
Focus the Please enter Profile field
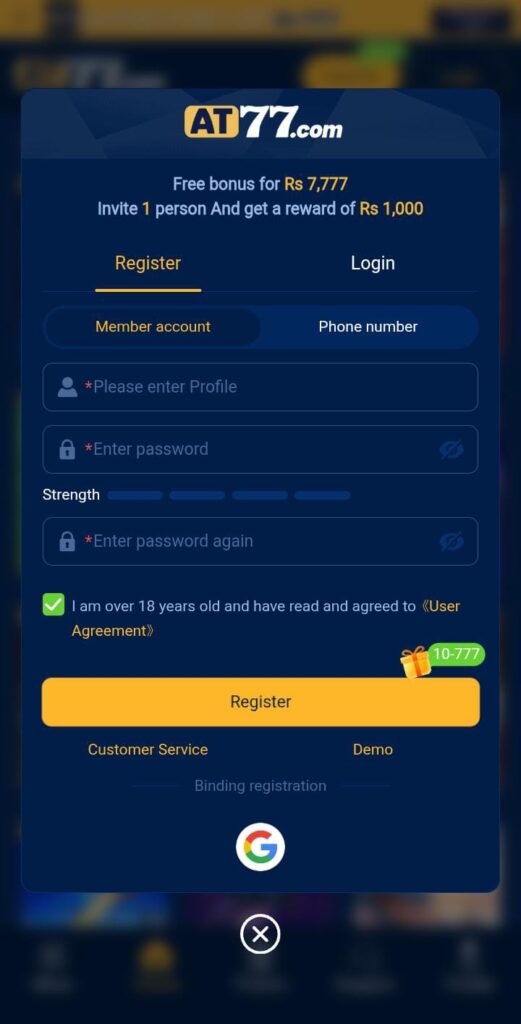[x=260, y=387]
